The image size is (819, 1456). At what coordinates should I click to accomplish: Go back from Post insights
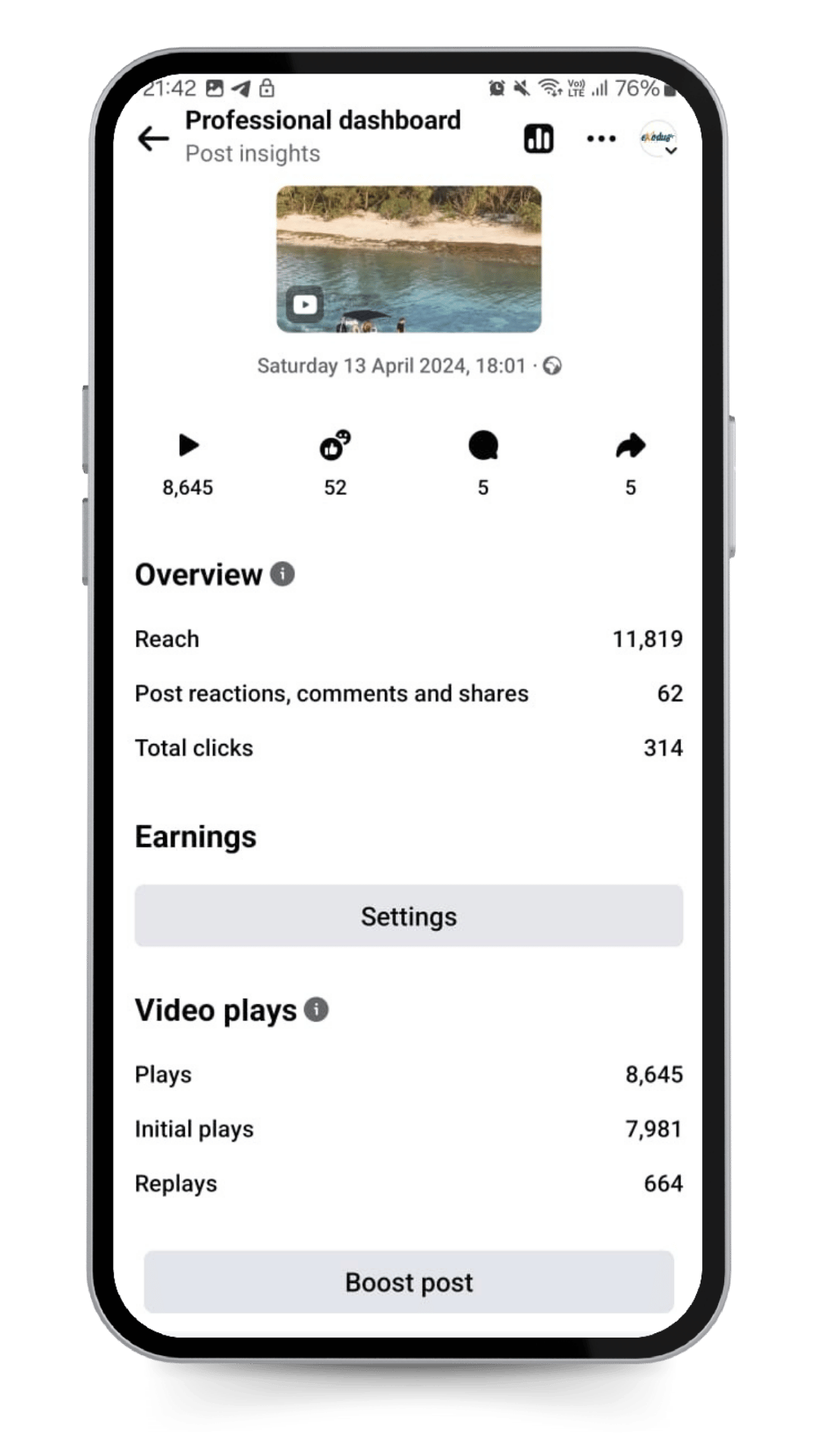click(x=152, y=138)
